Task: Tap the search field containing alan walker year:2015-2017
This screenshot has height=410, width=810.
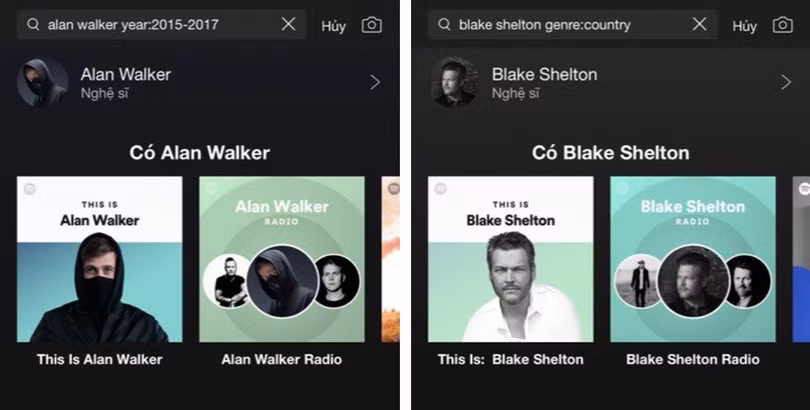Action: coord(150,24)
